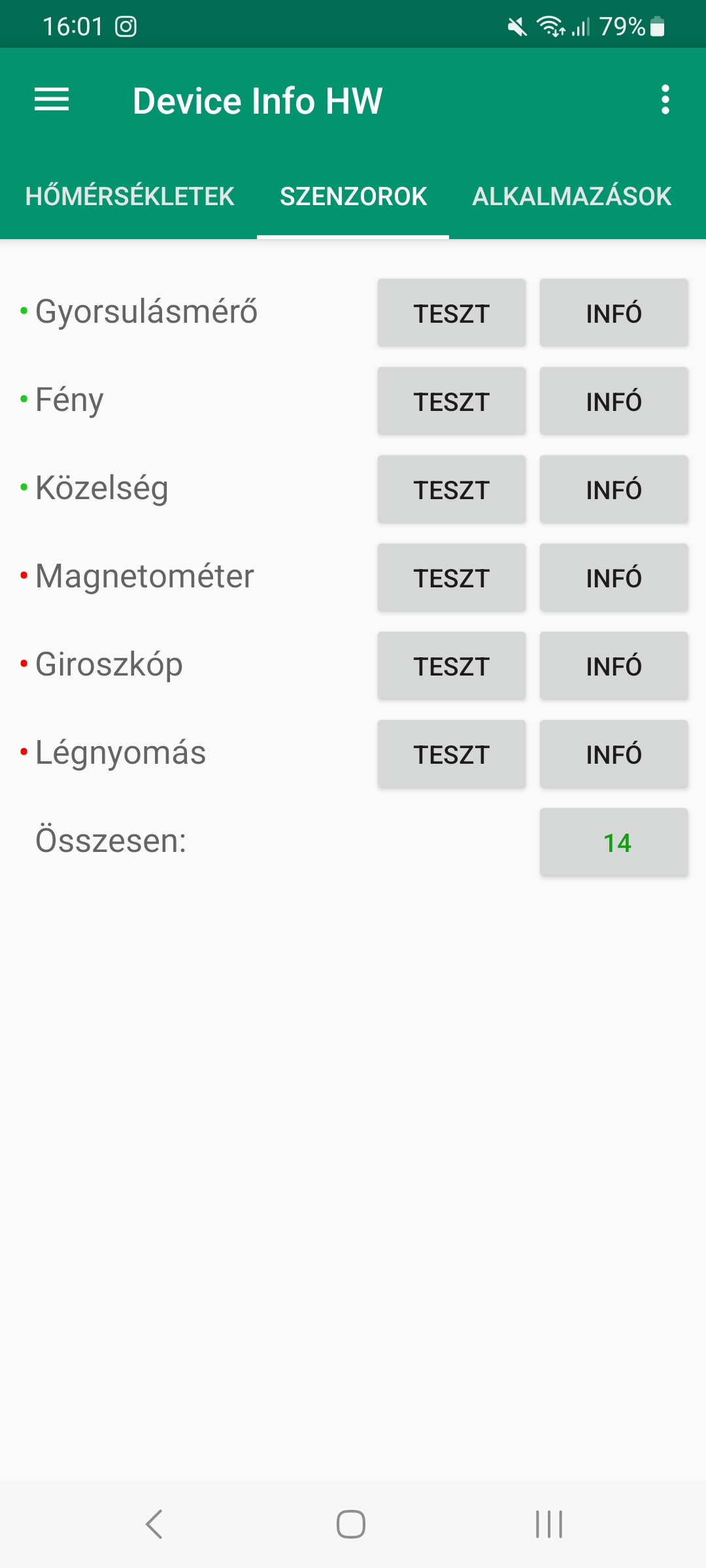Select the SZENZOROK tab
Screen dimensions: 706x1568
[353, 197]
